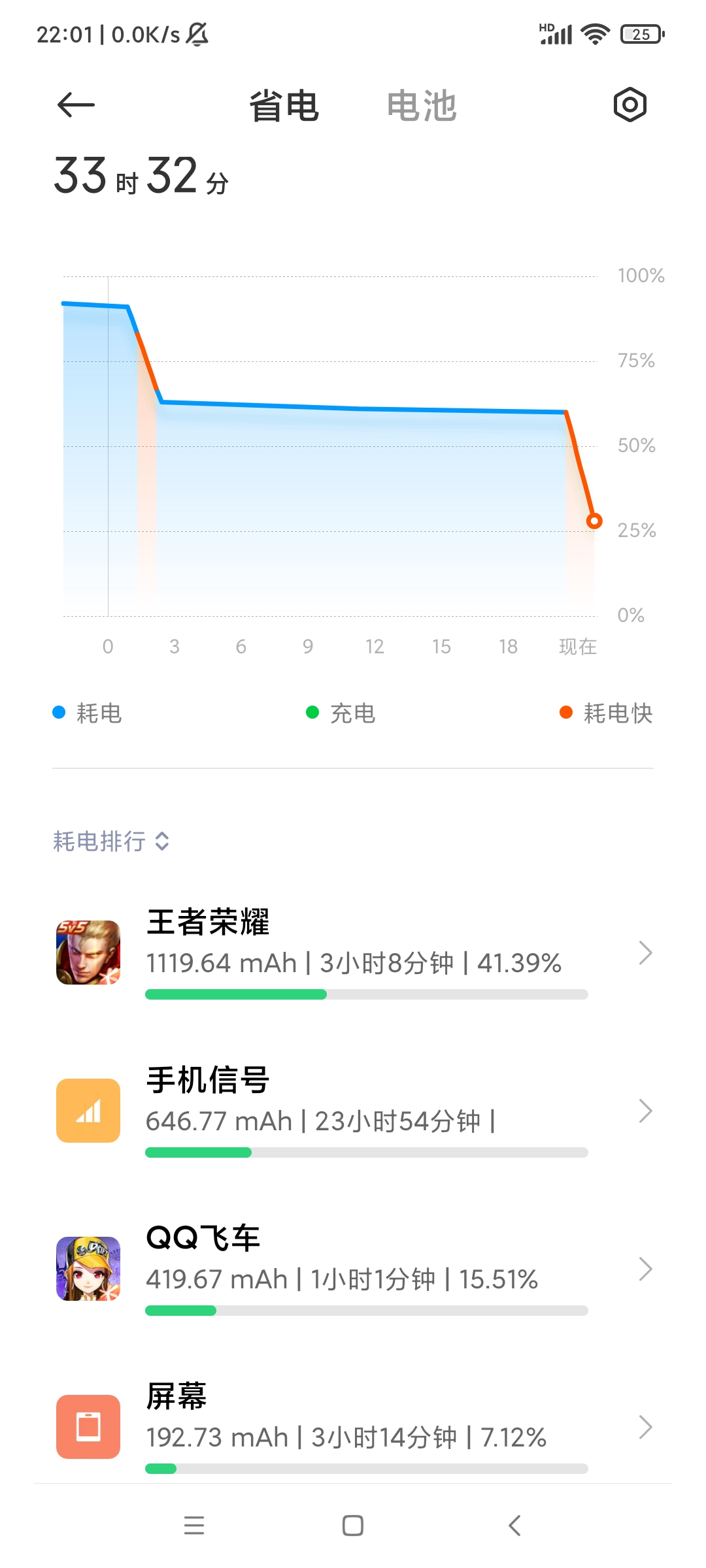Select the 省电 tab
Viewport: 706px width, 1568px height.
point(284,106)
